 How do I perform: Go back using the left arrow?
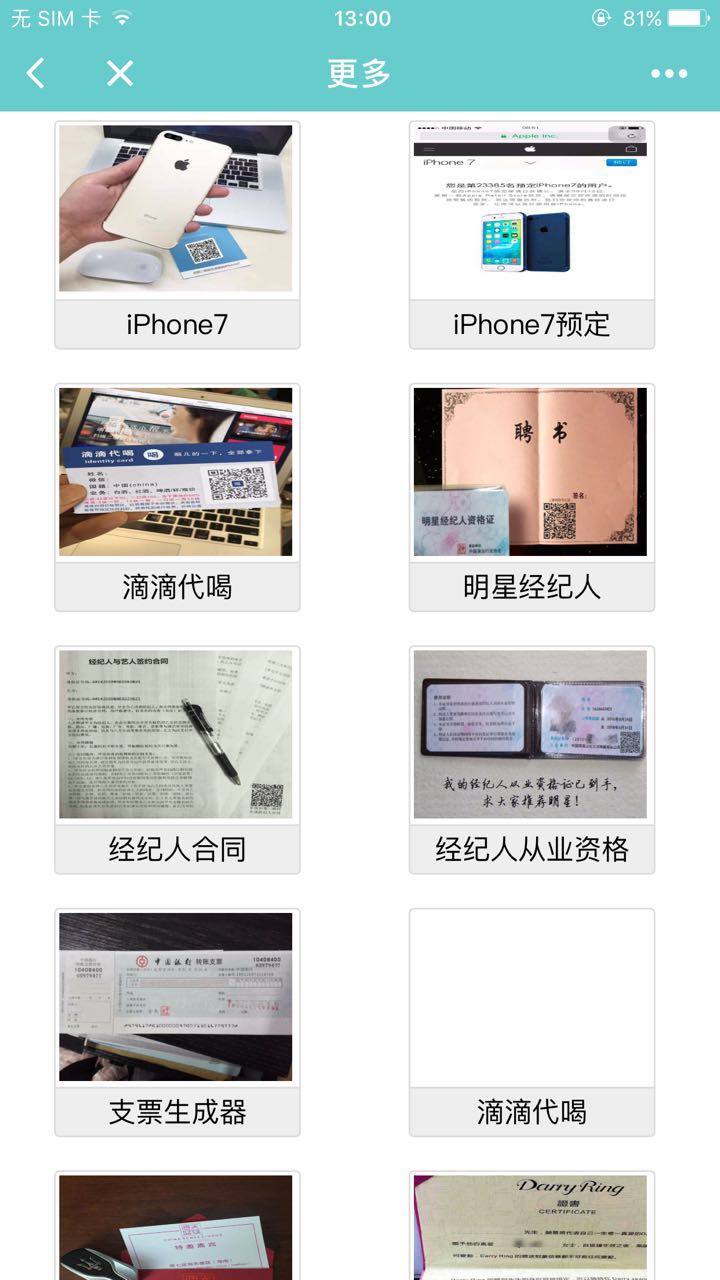click(x=36, y=73)
